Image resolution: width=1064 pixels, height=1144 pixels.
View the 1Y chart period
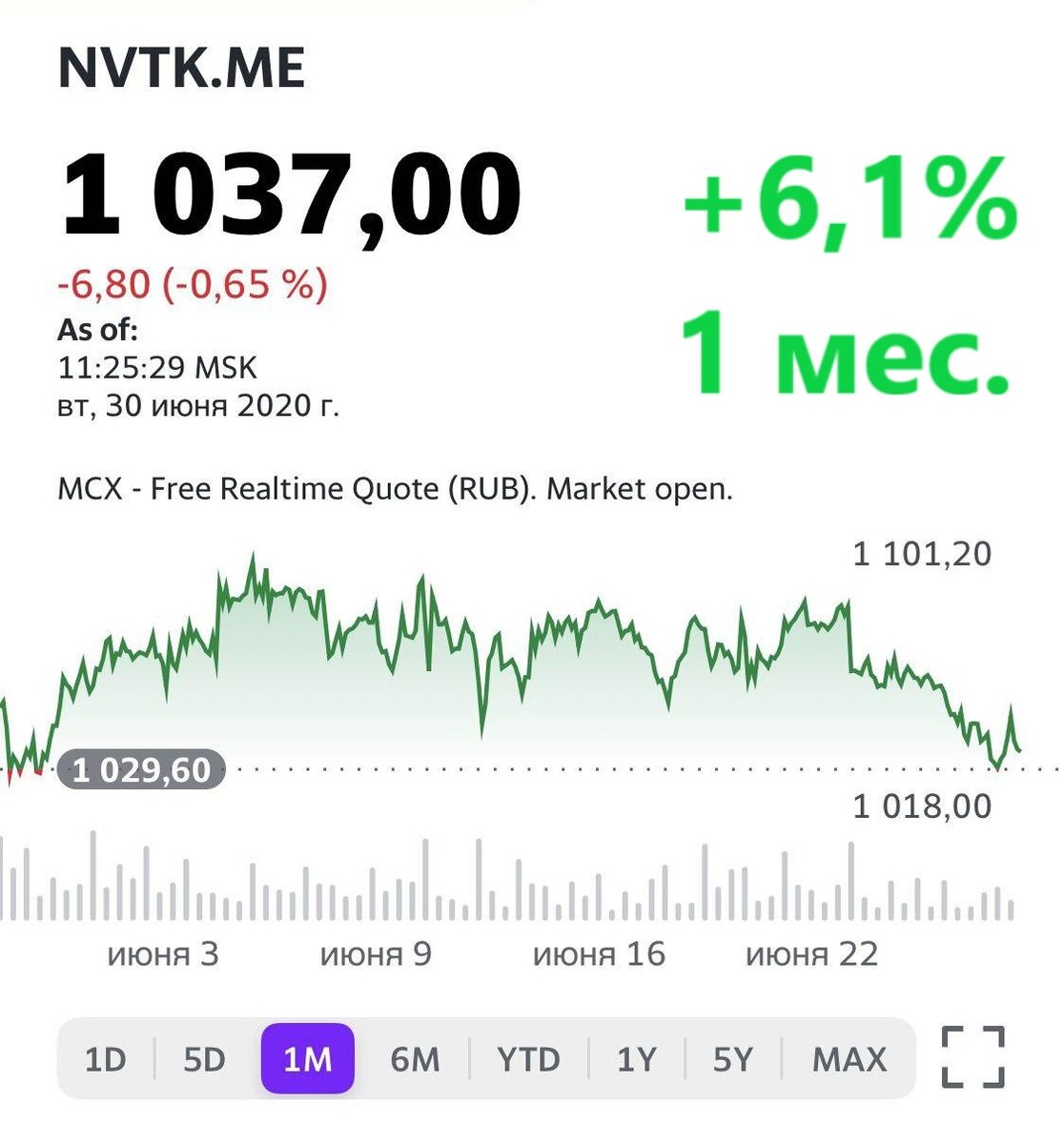637,1059
